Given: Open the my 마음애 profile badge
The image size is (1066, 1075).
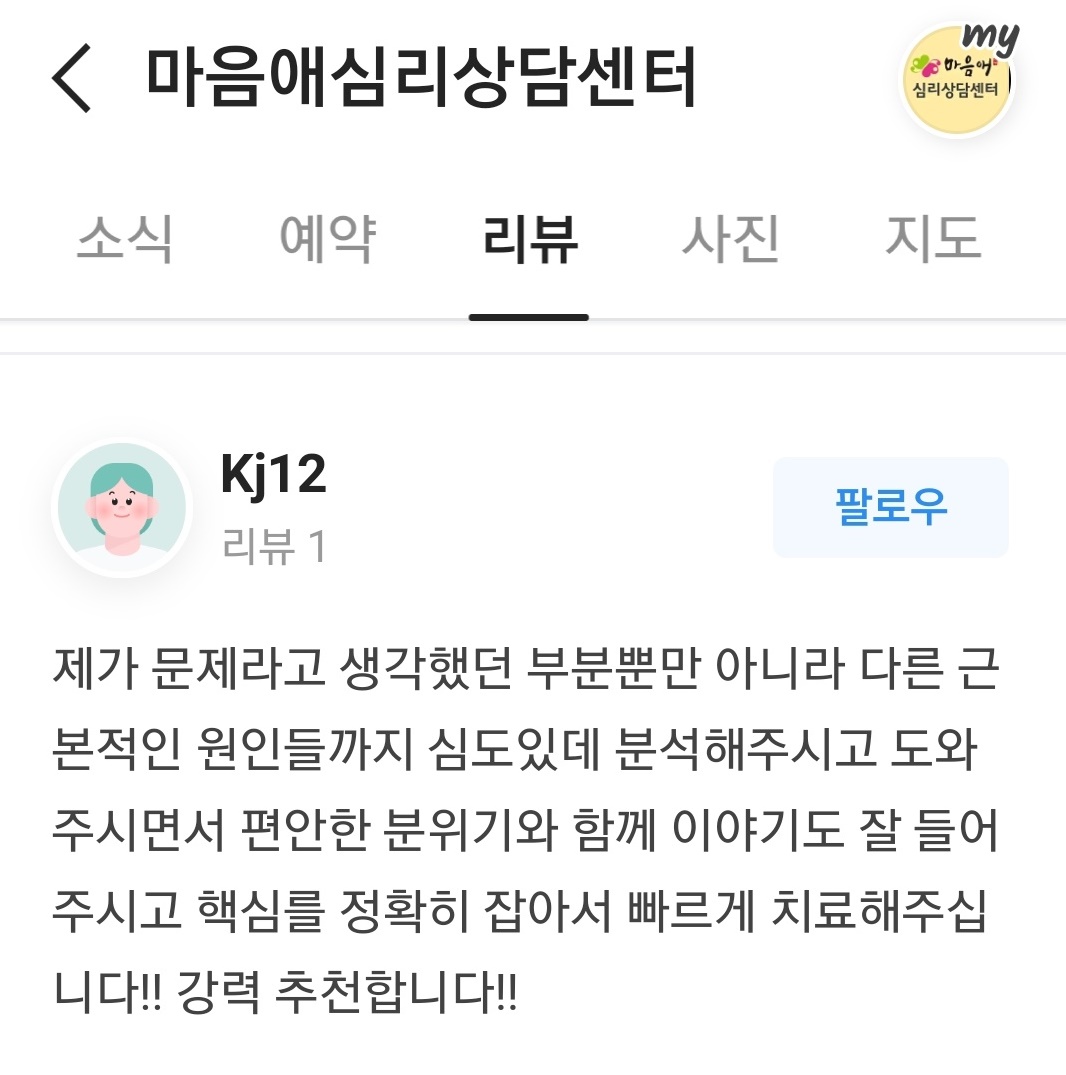Looking at the screenshot, I should pos(959,79).
